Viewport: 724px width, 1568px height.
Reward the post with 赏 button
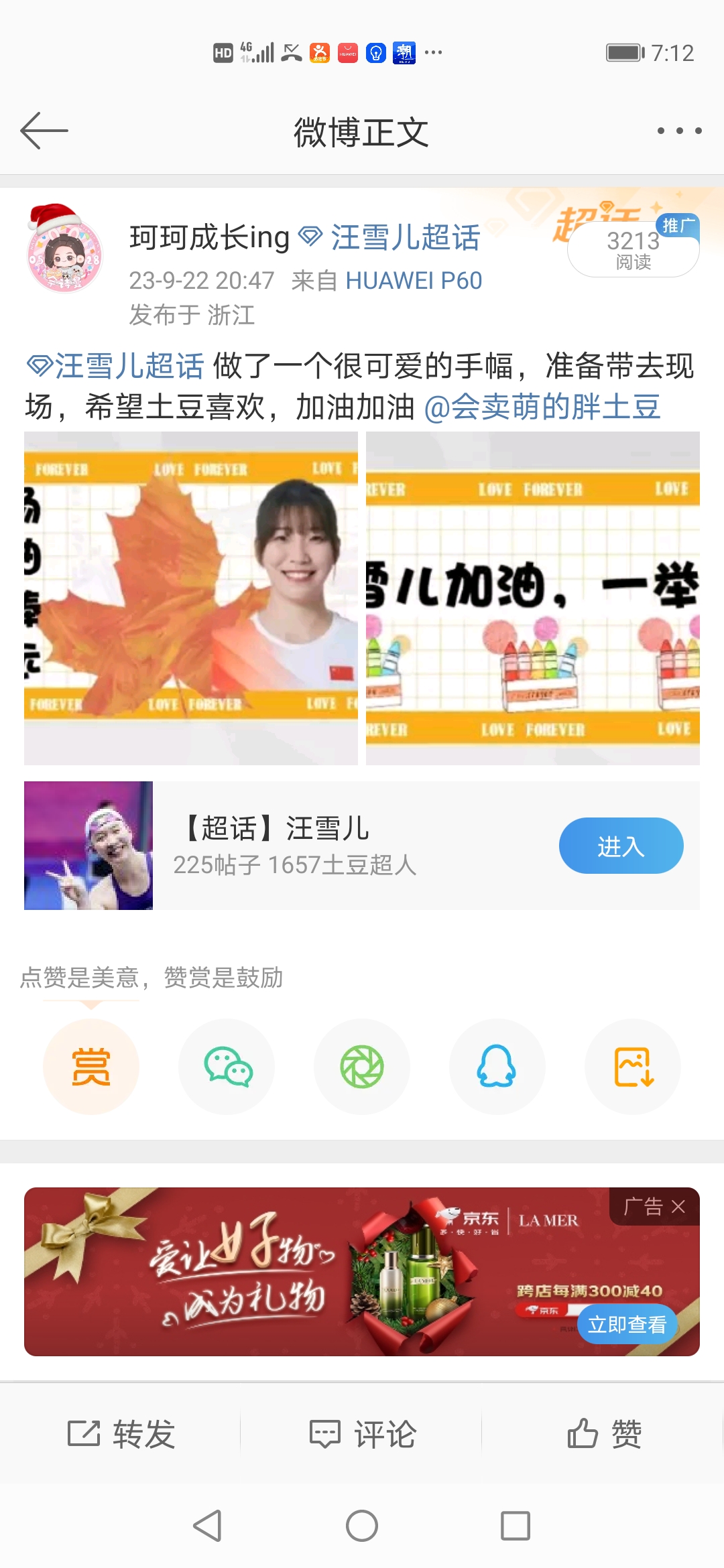pos(91,1067)
